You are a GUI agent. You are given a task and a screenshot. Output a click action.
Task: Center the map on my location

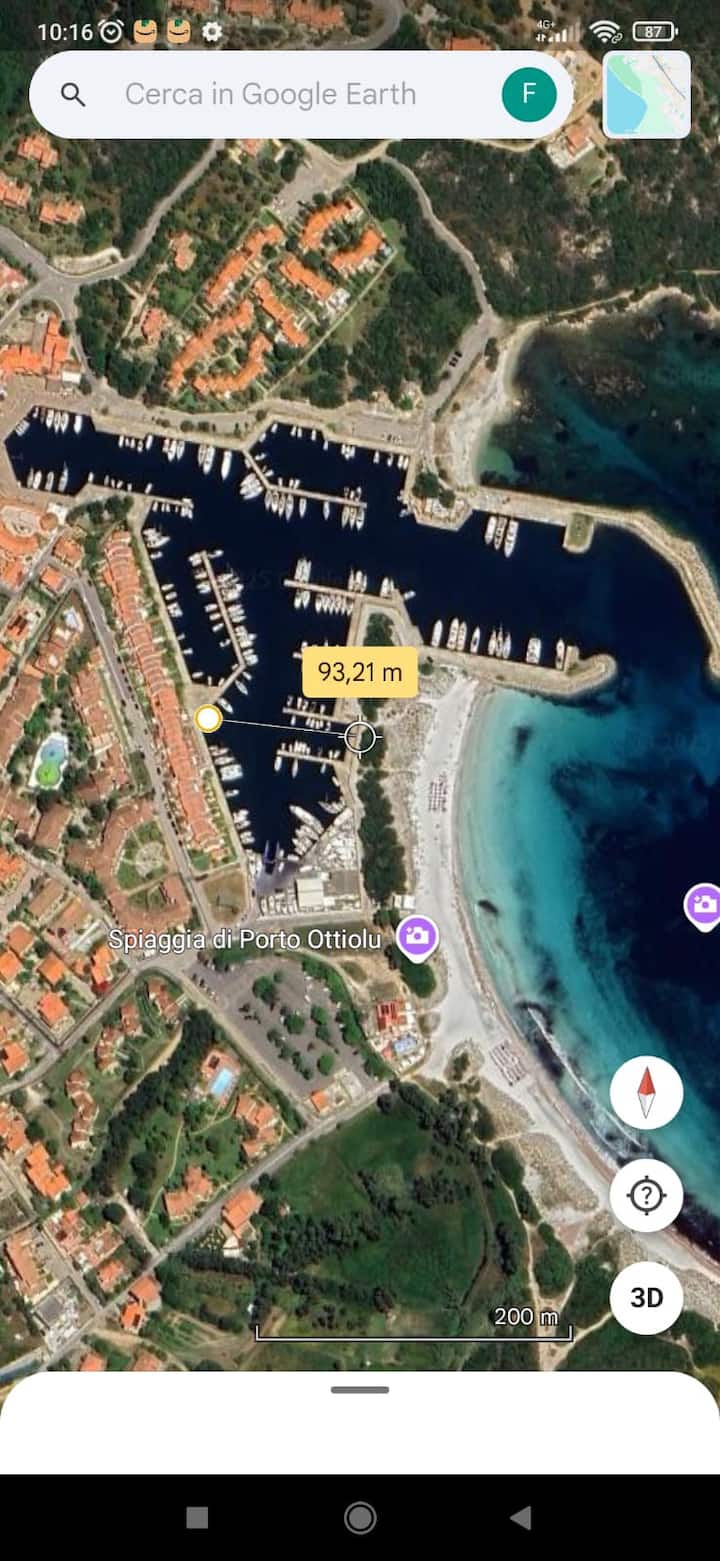[x=646, y=1195]
